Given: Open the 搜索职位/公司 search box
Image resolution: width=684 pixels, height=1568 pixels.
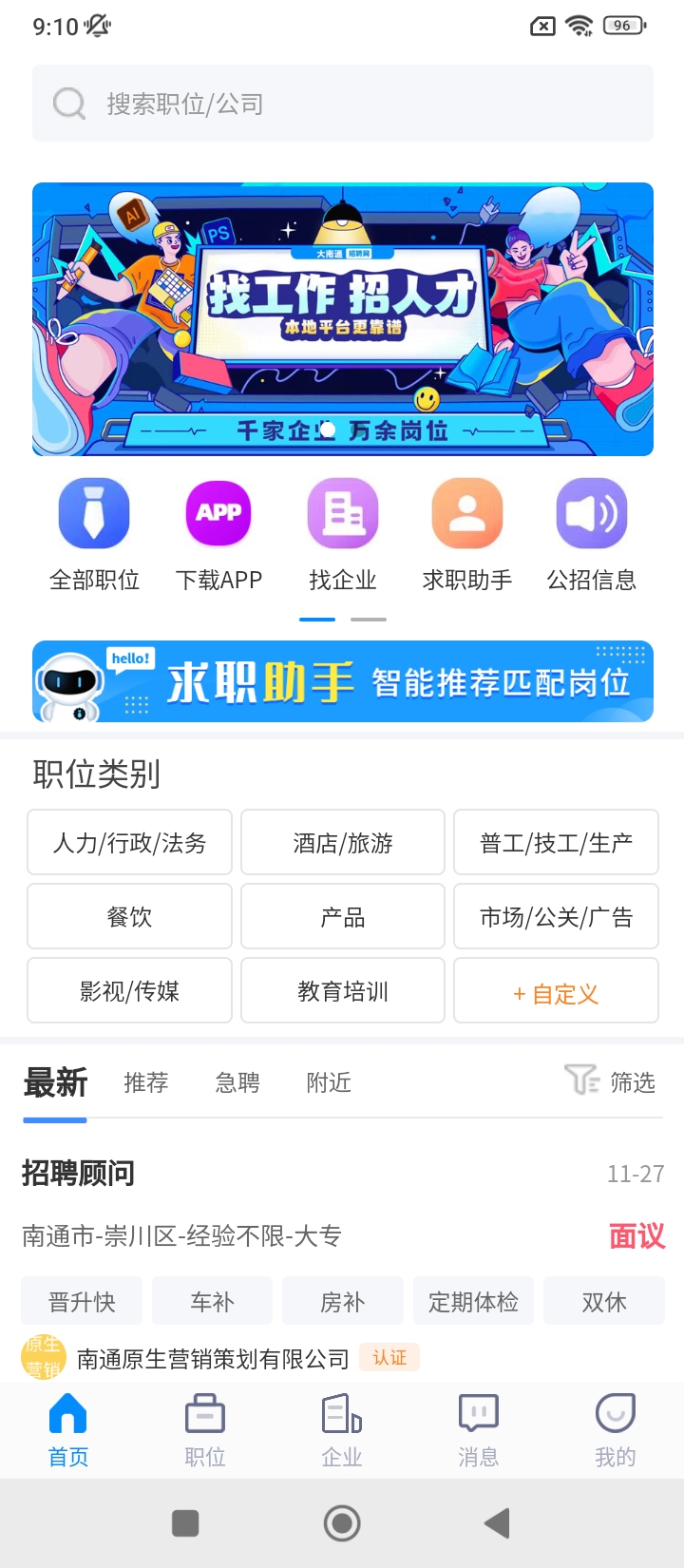Looking at the screenshot, I should [342, 104].
